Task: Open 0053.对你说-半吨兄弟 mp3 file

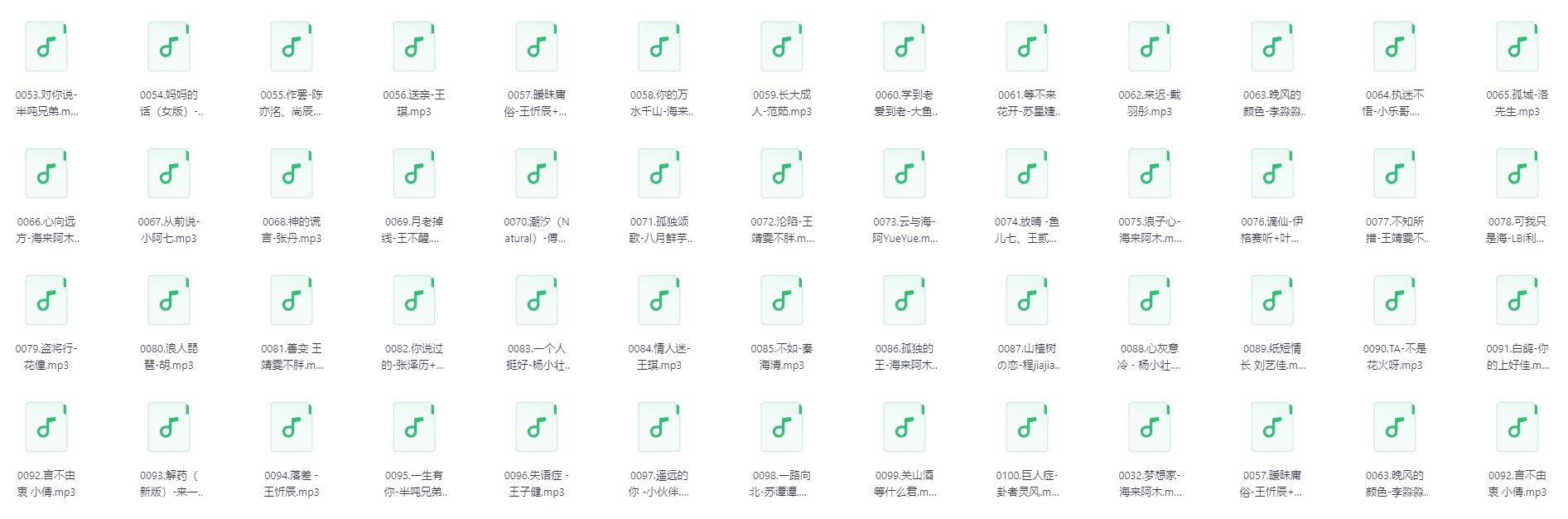Action: point(46,47)
